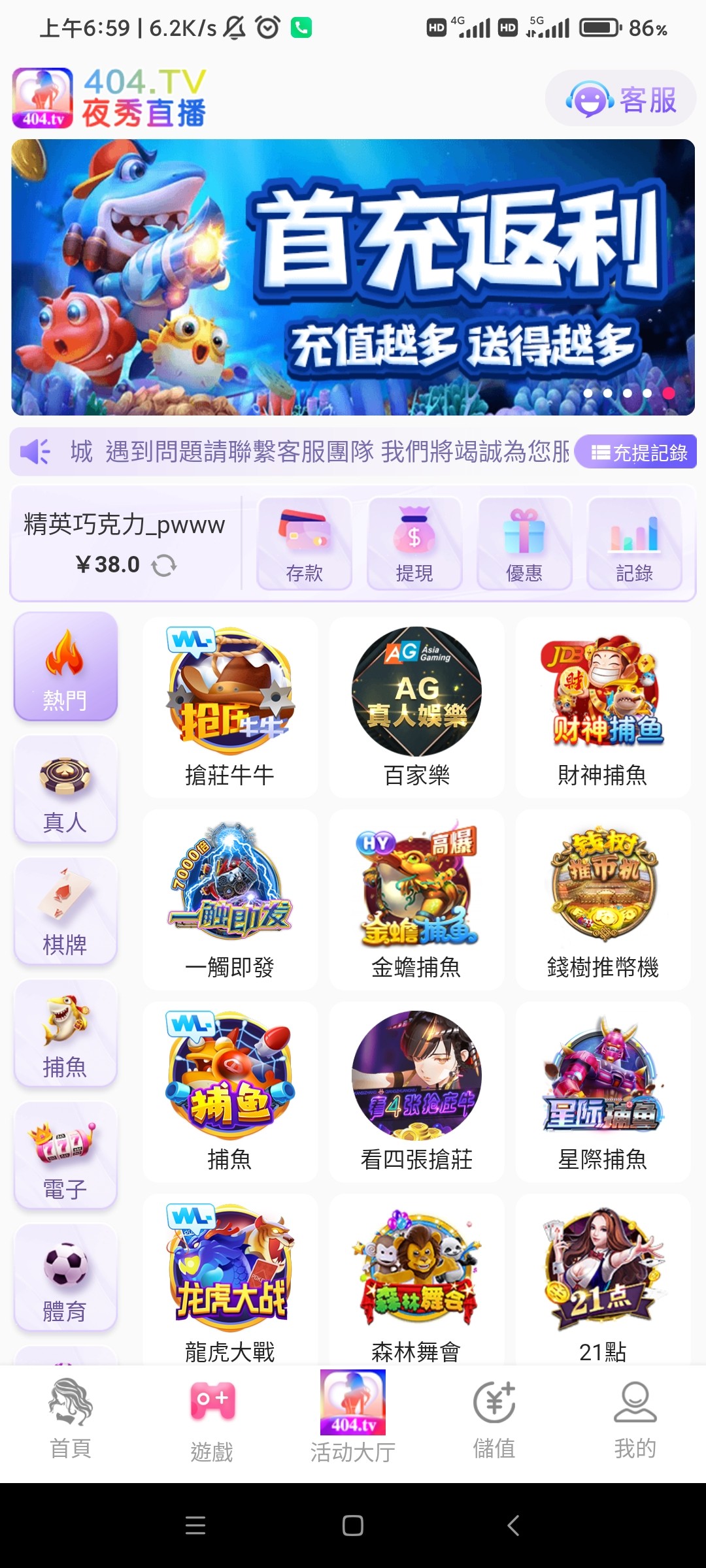
Task: Tap the 存款 deposit button
Action: (x=304, y=544)
